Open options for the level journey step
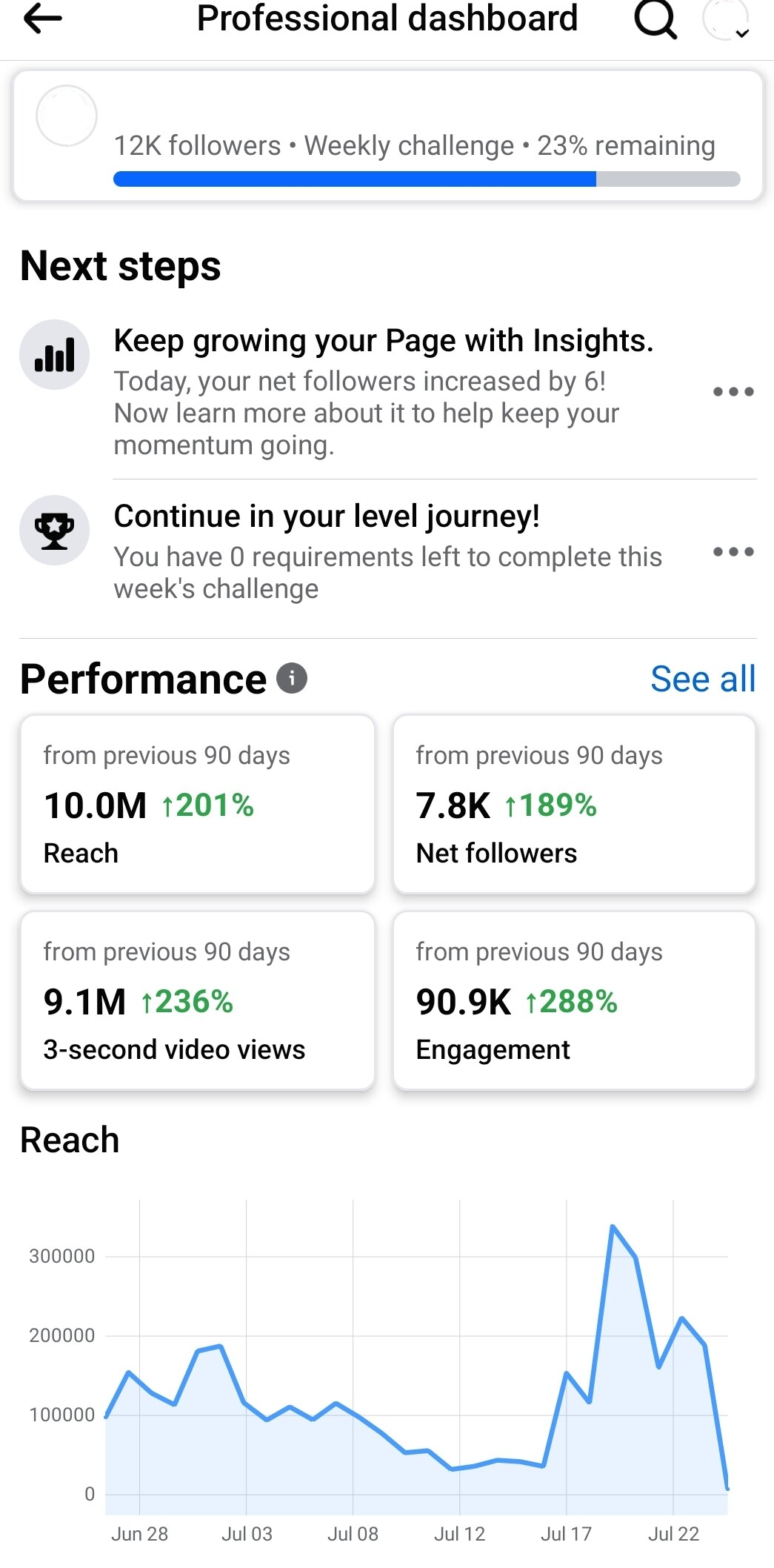This screenshot has height=1568, width=774. click(733, 551)
